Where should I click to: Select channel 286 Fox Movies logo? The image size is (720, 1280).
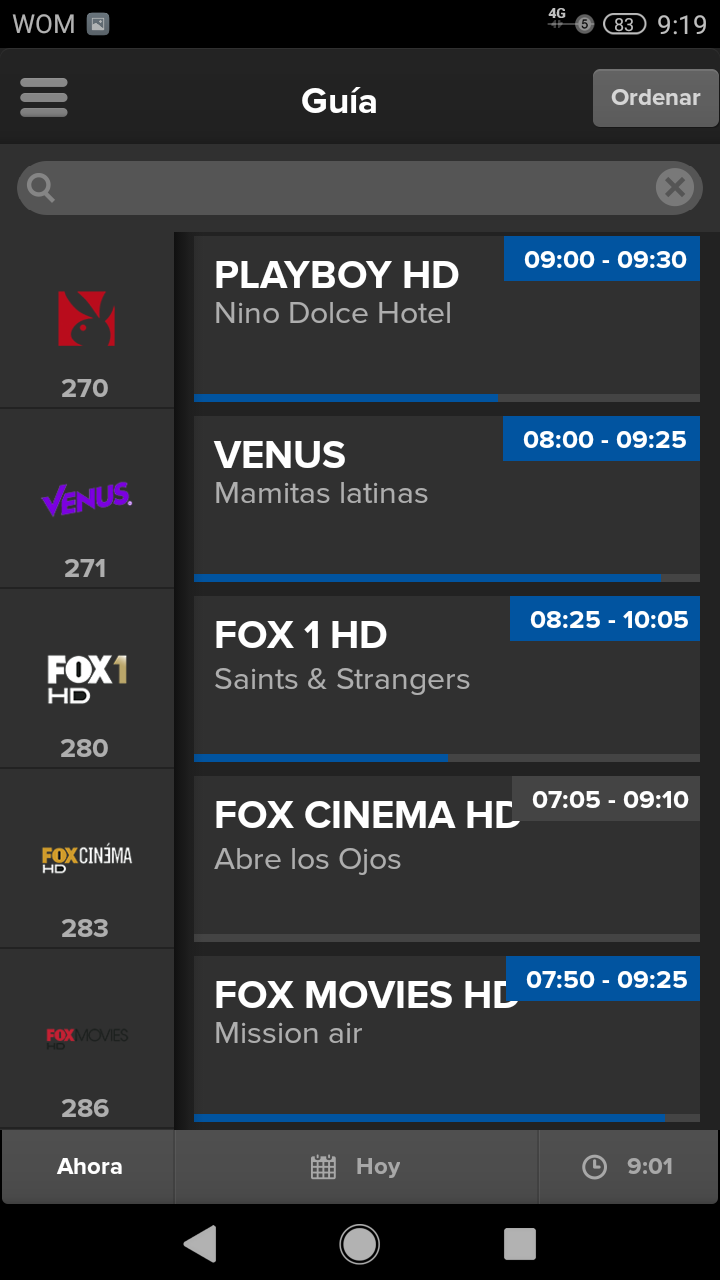pyautogui.click(x=86, y=1036)
